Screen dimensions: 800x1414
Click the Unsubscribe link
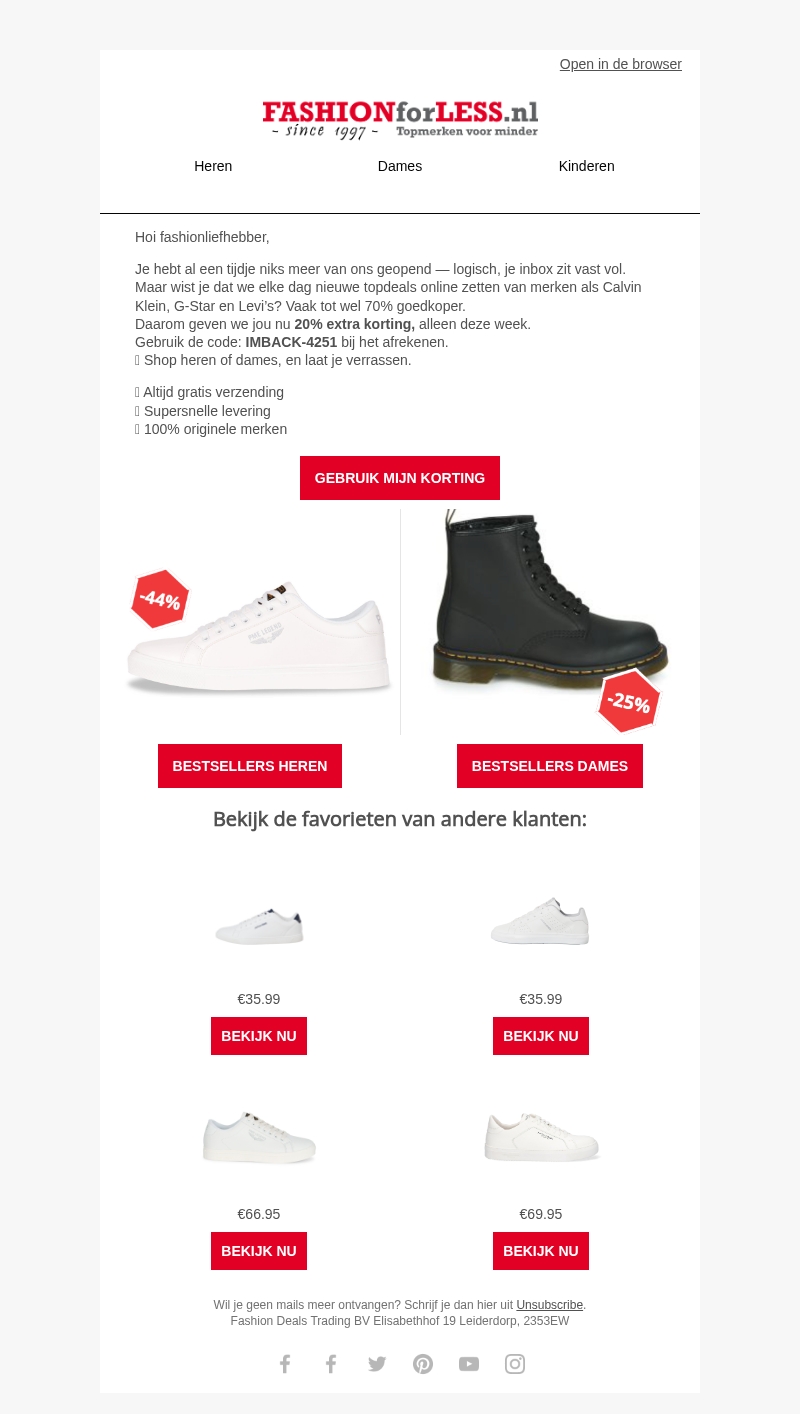(549, 1305)
